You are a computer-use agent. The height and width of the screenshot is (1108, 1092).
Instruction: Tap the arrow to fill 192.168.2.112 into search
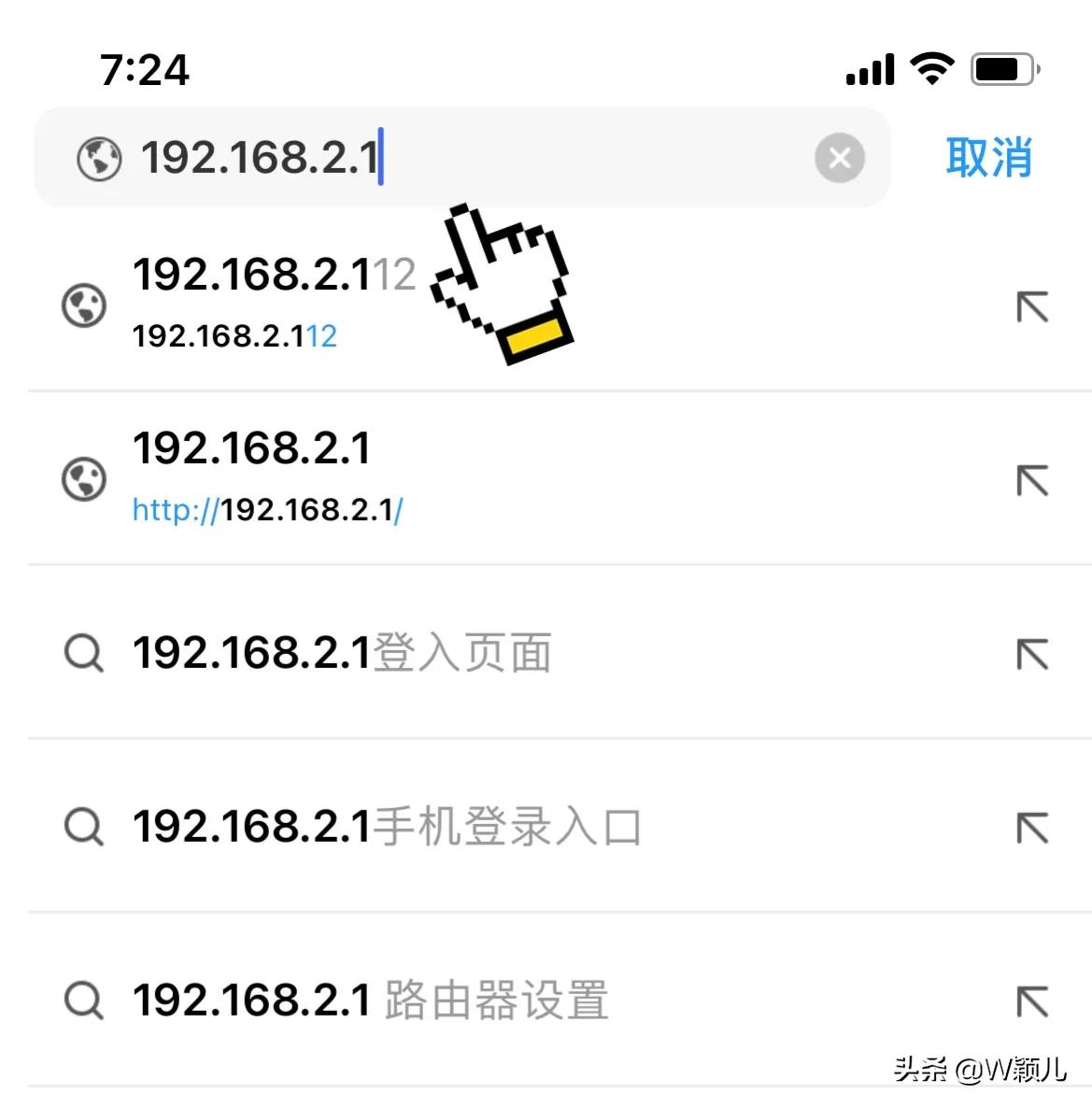pyautogui.click(x=1031, y=305)
